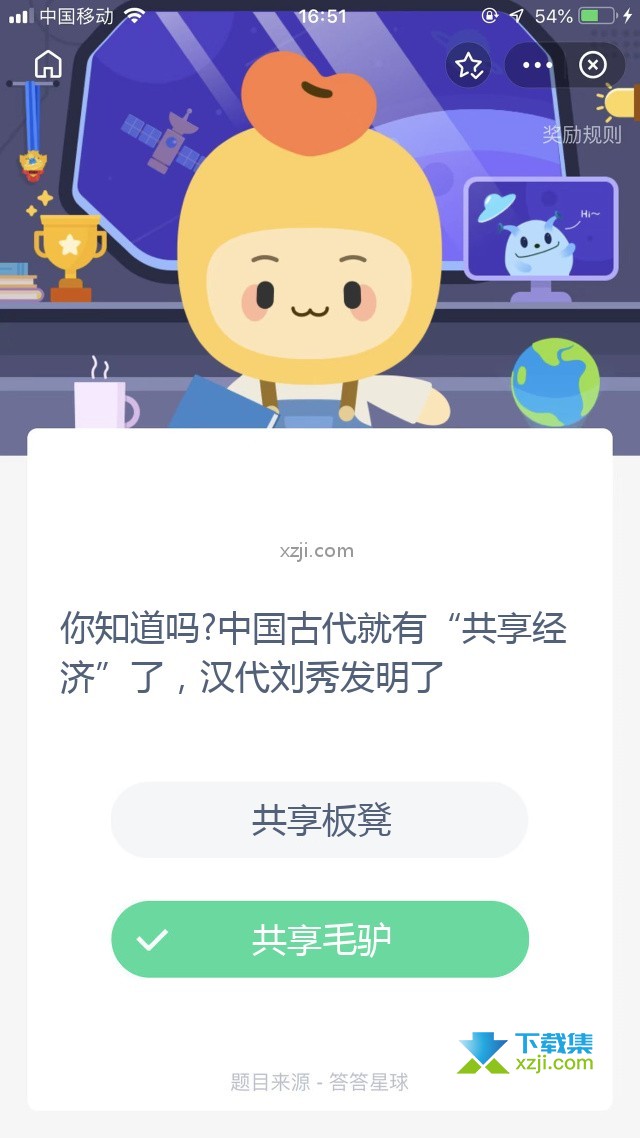Screen dimensions: 640x1138
Task: Open the three-dot more menu
Action: pyautogui.click(x=537, y=66)
